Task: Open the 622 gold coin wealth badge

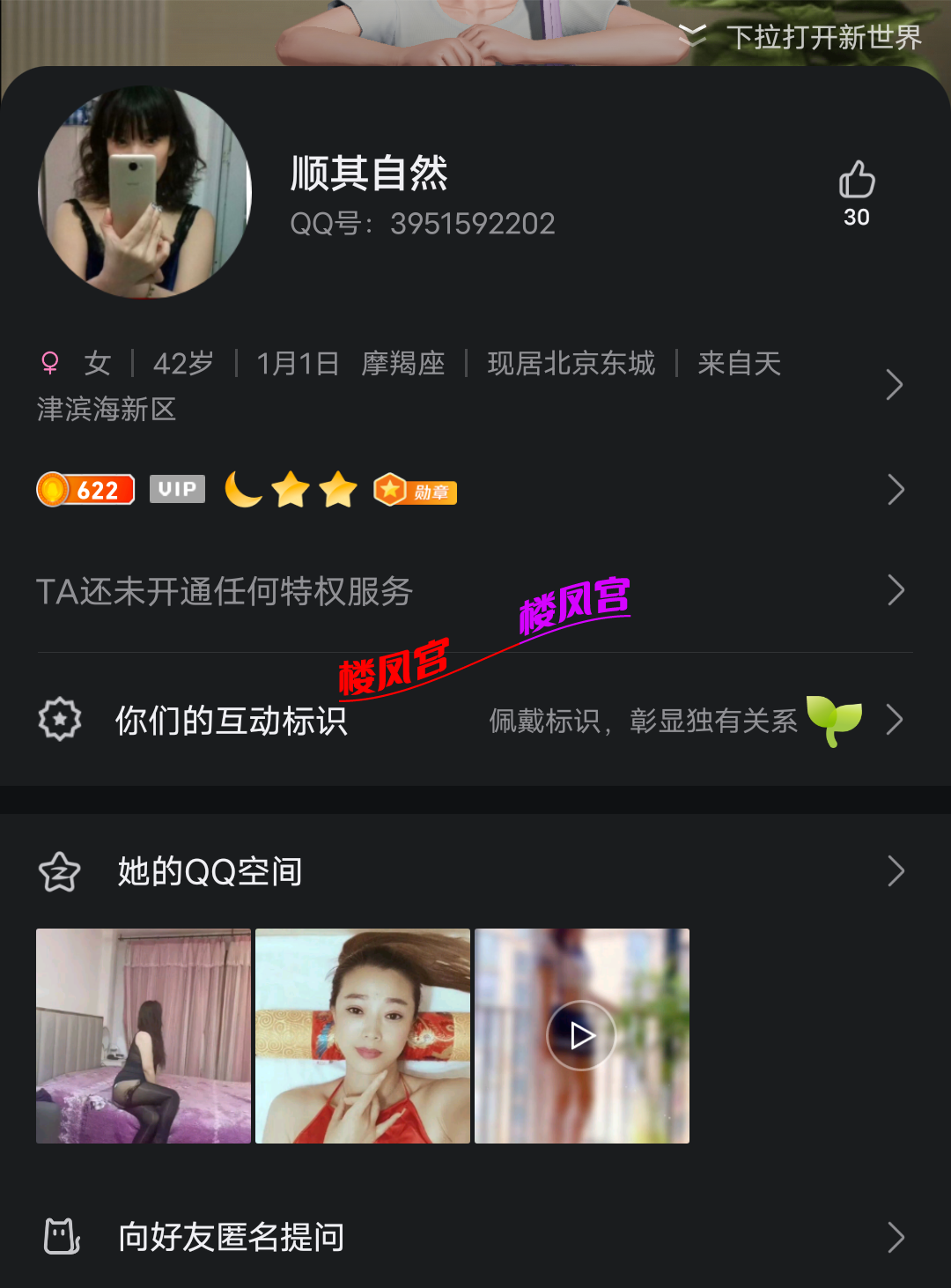Action: point(85,489)
